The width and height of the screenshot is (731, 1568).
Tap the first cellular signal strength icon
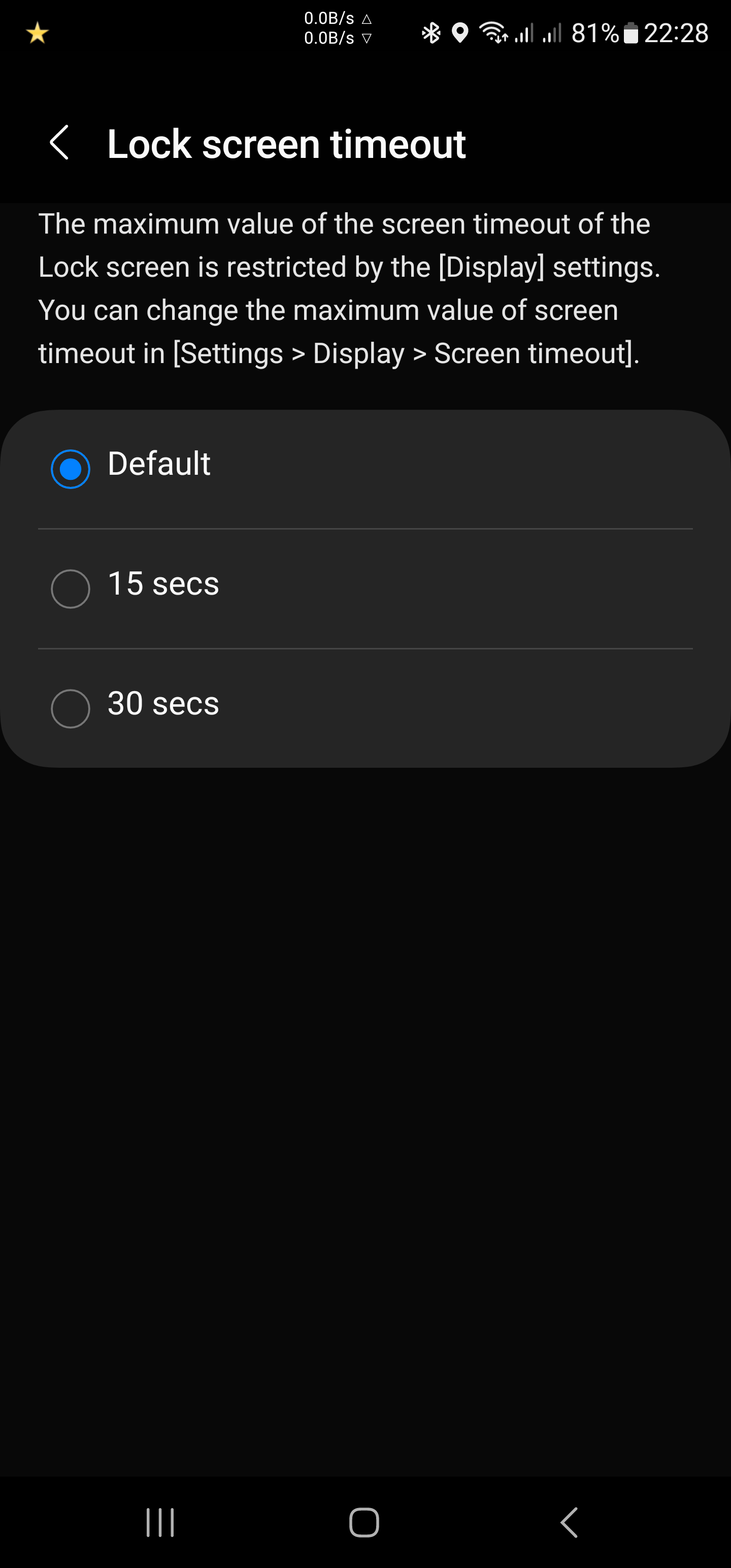click(x=525, y=32)
